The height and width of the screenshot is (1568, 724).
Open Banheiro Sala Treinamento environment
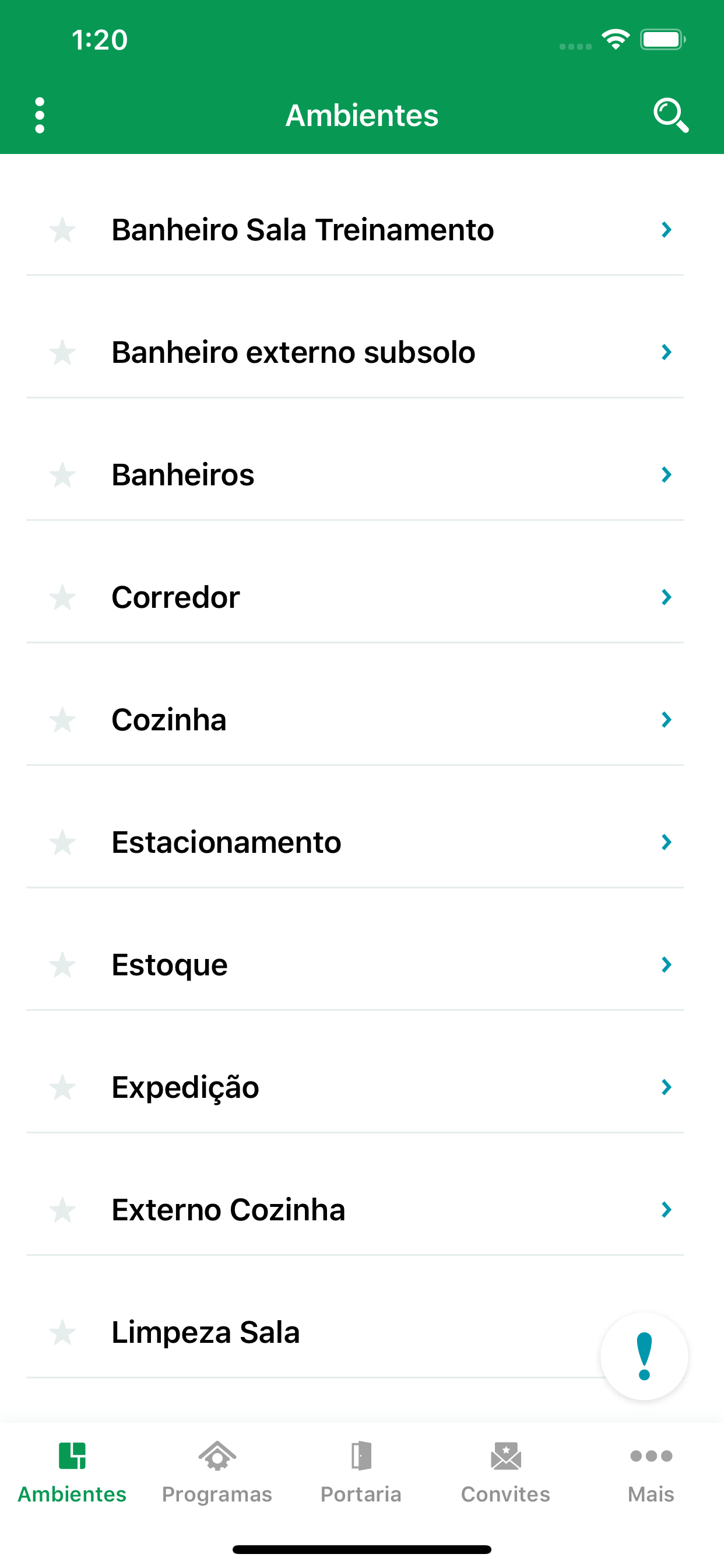point(354,229)
